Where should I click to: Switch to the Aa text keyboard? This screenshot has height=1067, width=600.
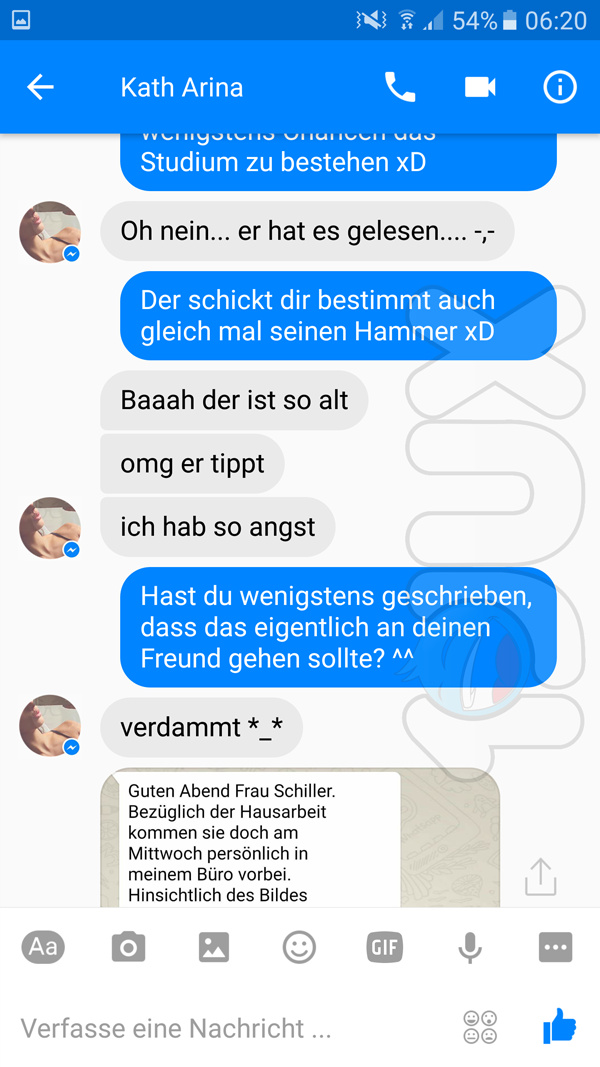(x=43, y=946)
